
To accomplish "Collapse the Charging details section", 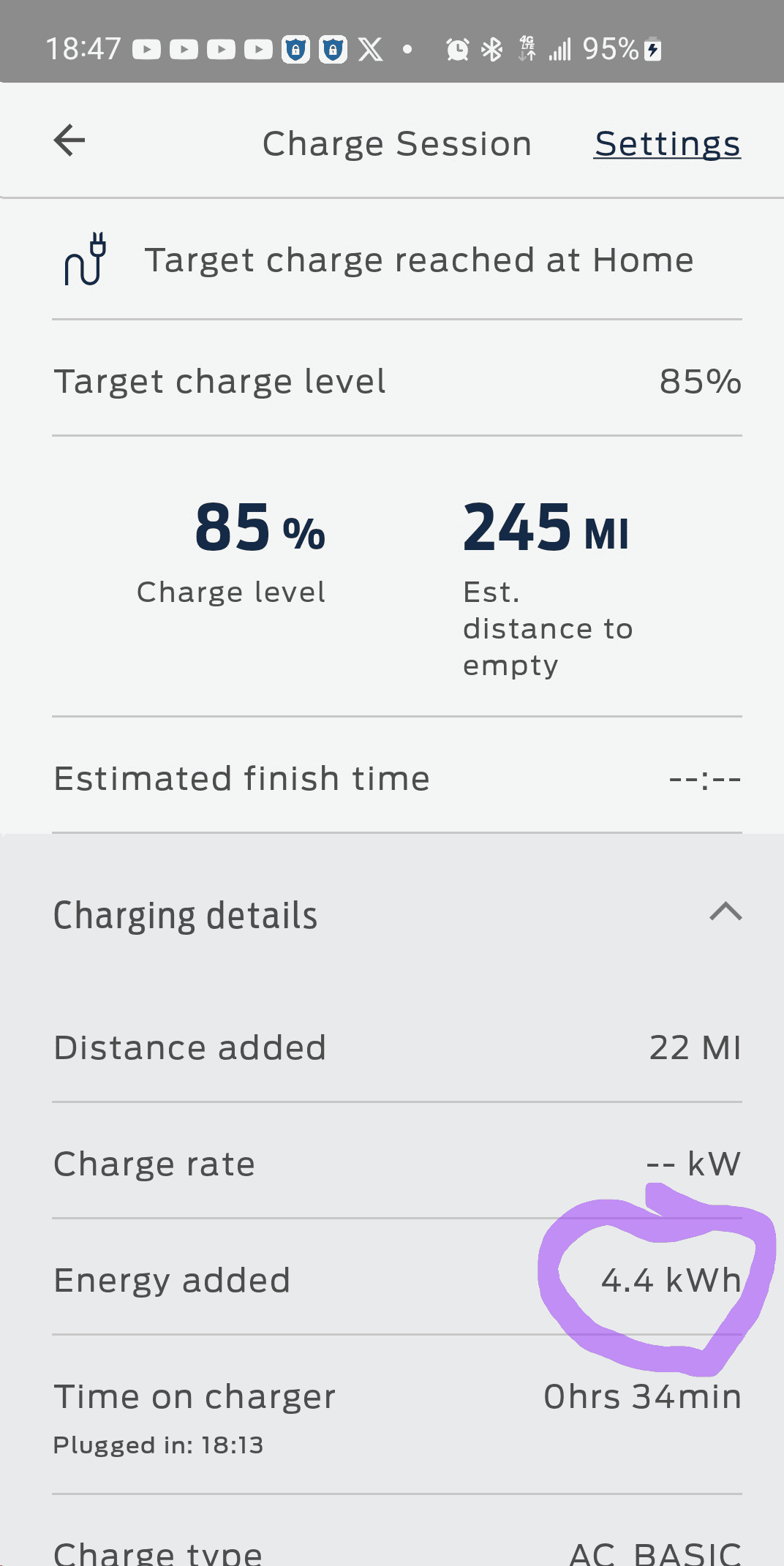I will coord(725,912).
